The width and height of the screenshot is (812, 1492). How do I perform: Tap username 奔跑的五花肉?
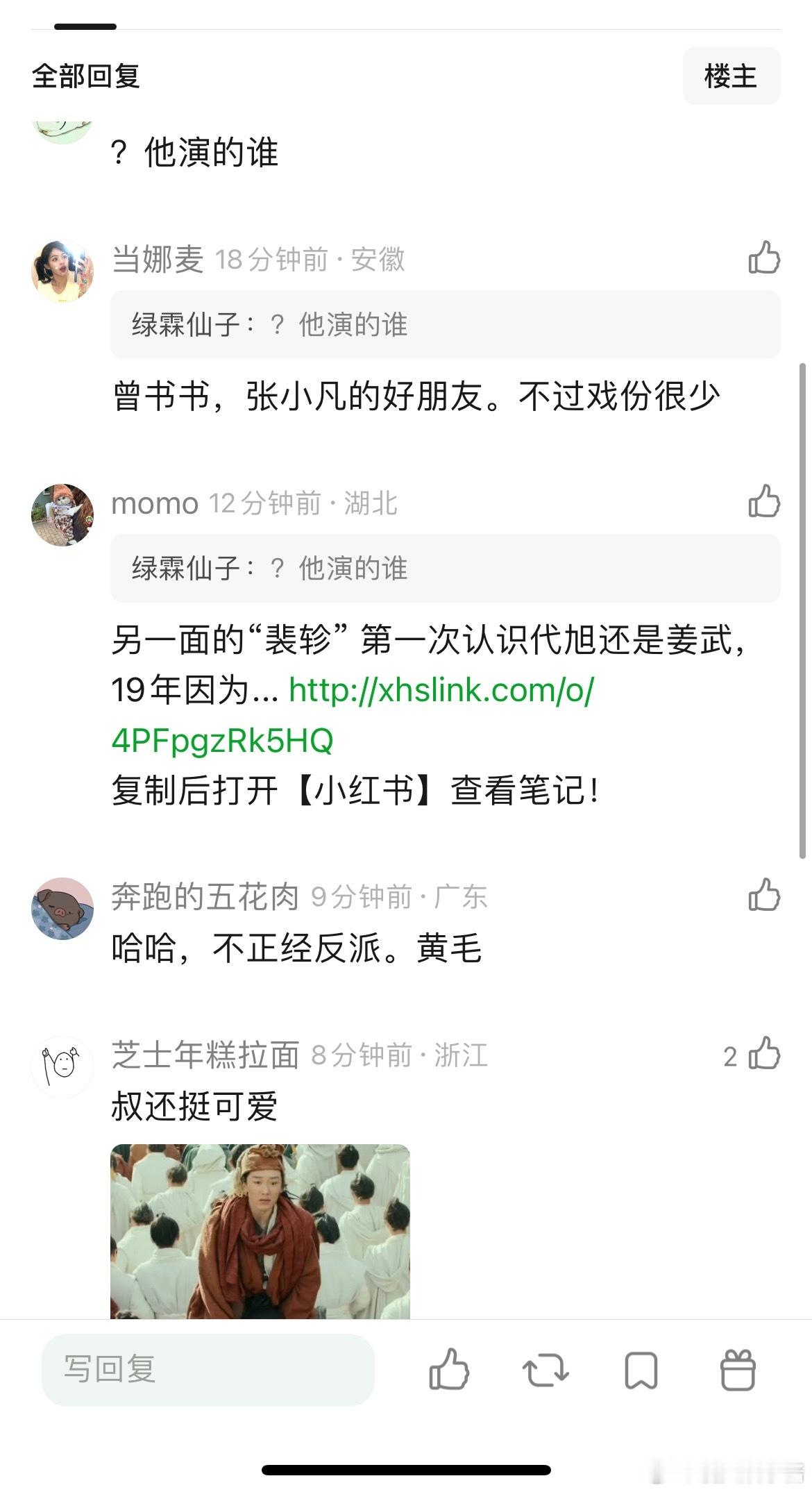[x=206, y=896]
